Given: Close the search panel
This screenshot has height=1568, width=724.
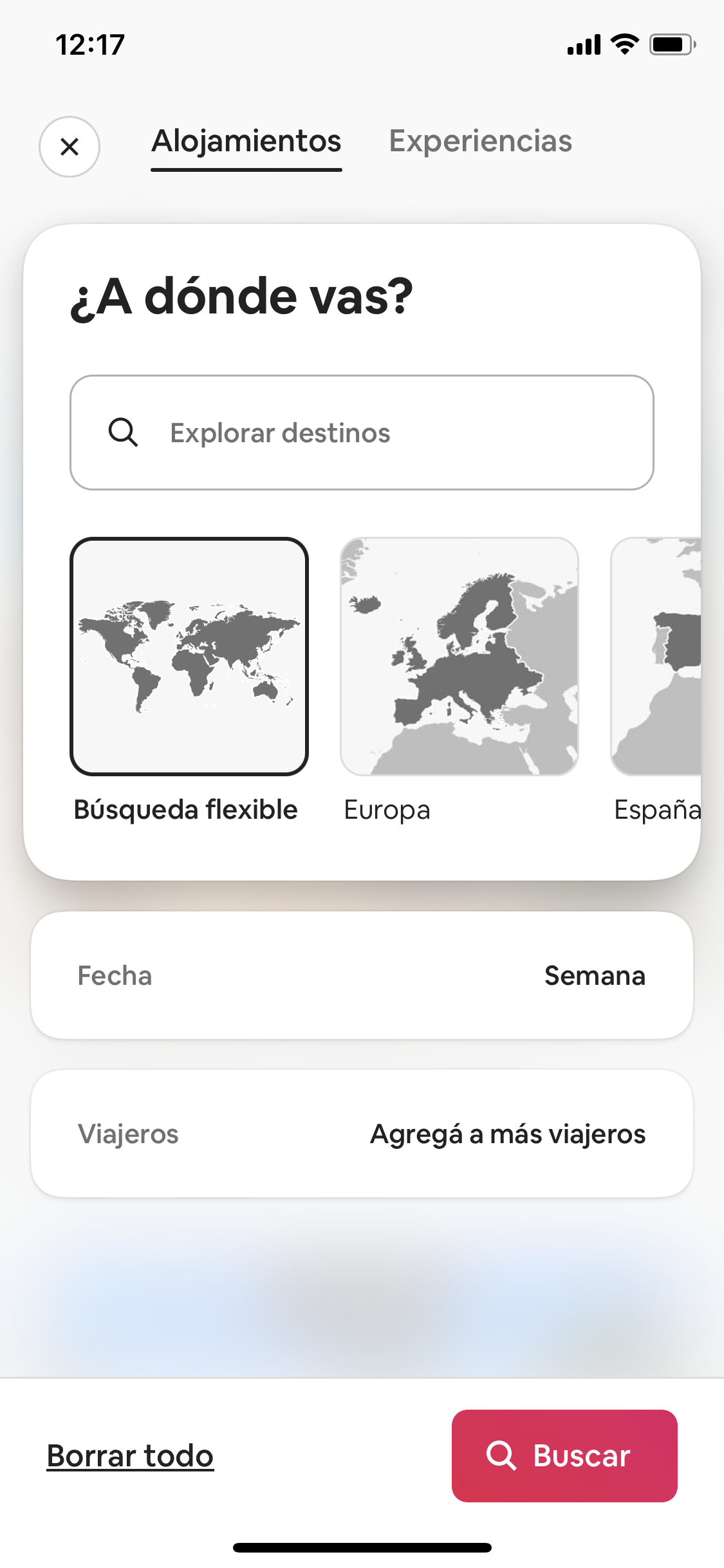Looking at the screenshot, I should coord(70,147).
